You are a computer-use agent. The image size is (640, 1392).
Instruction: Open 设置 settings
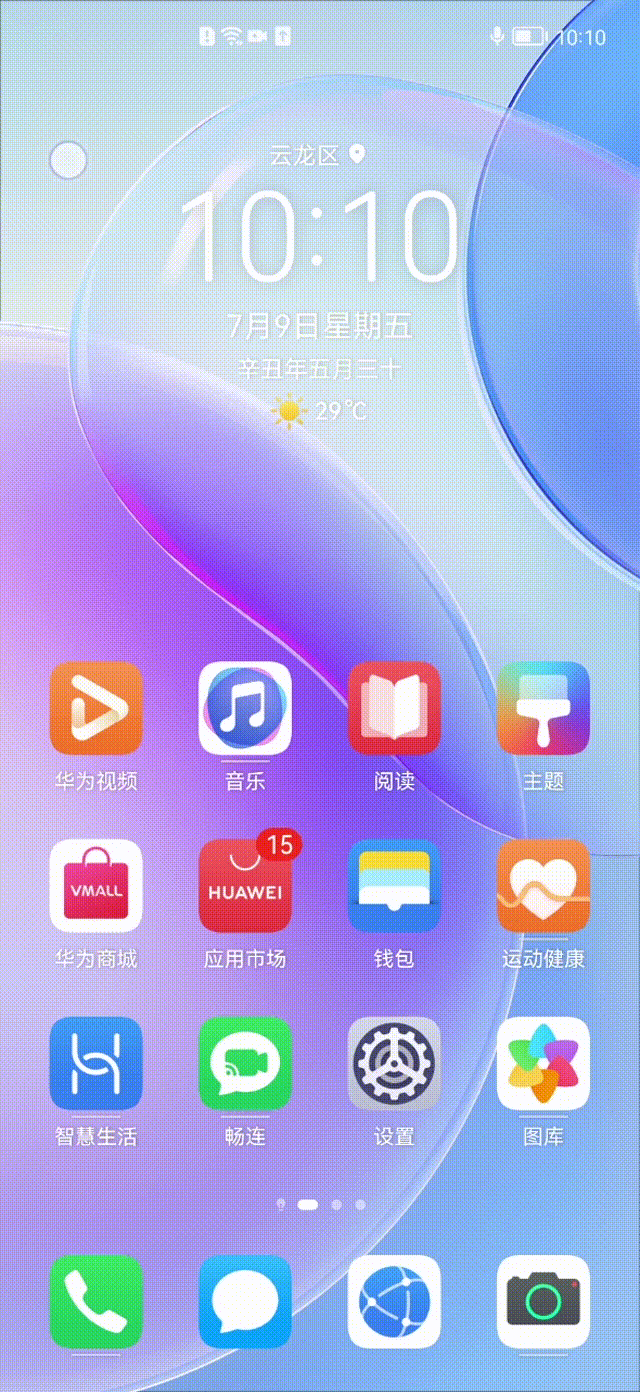[x=394, y=1063]
